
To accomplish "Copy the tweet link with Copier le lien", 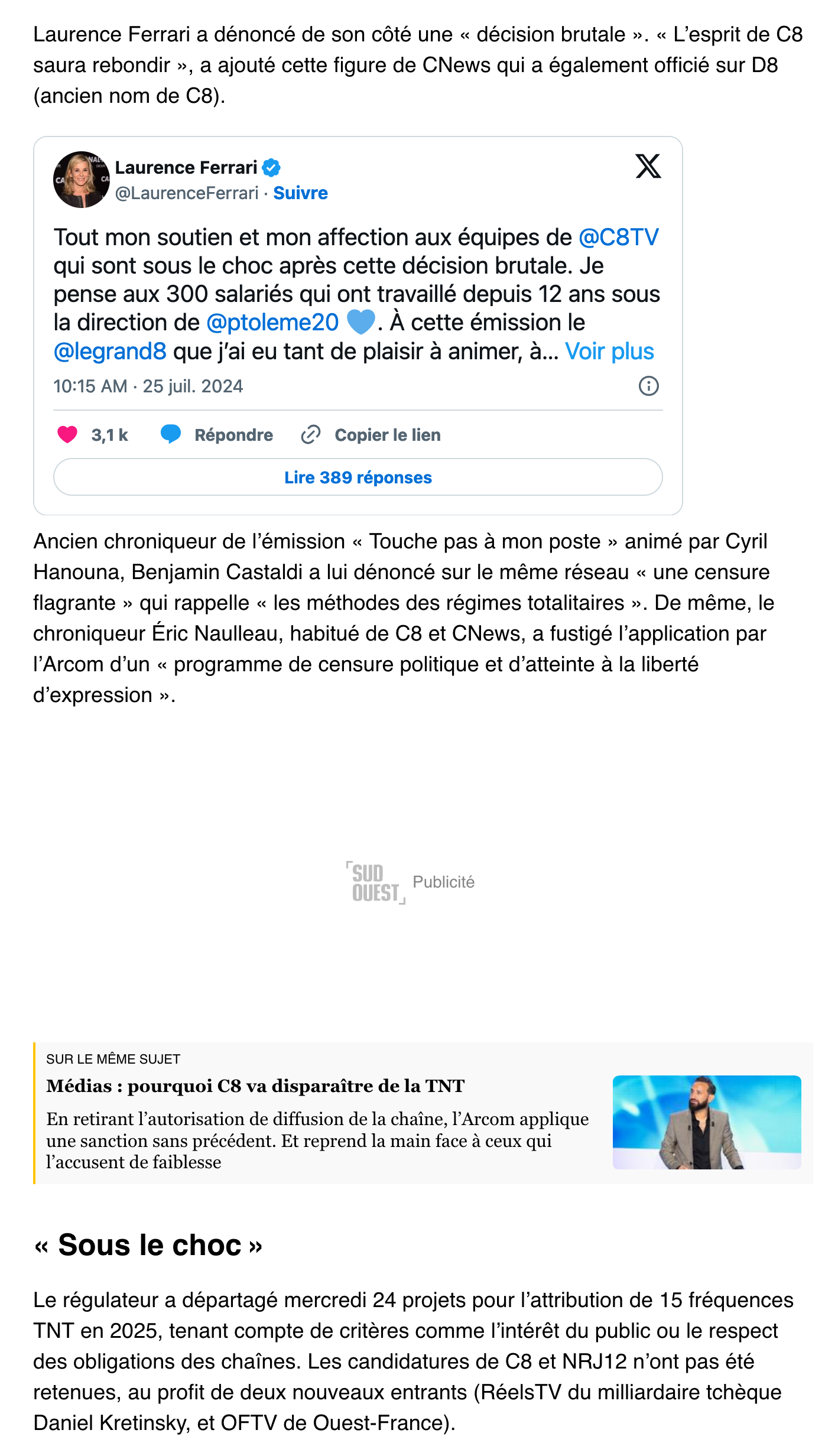I will pyautogui.click(x=371, y=435).
